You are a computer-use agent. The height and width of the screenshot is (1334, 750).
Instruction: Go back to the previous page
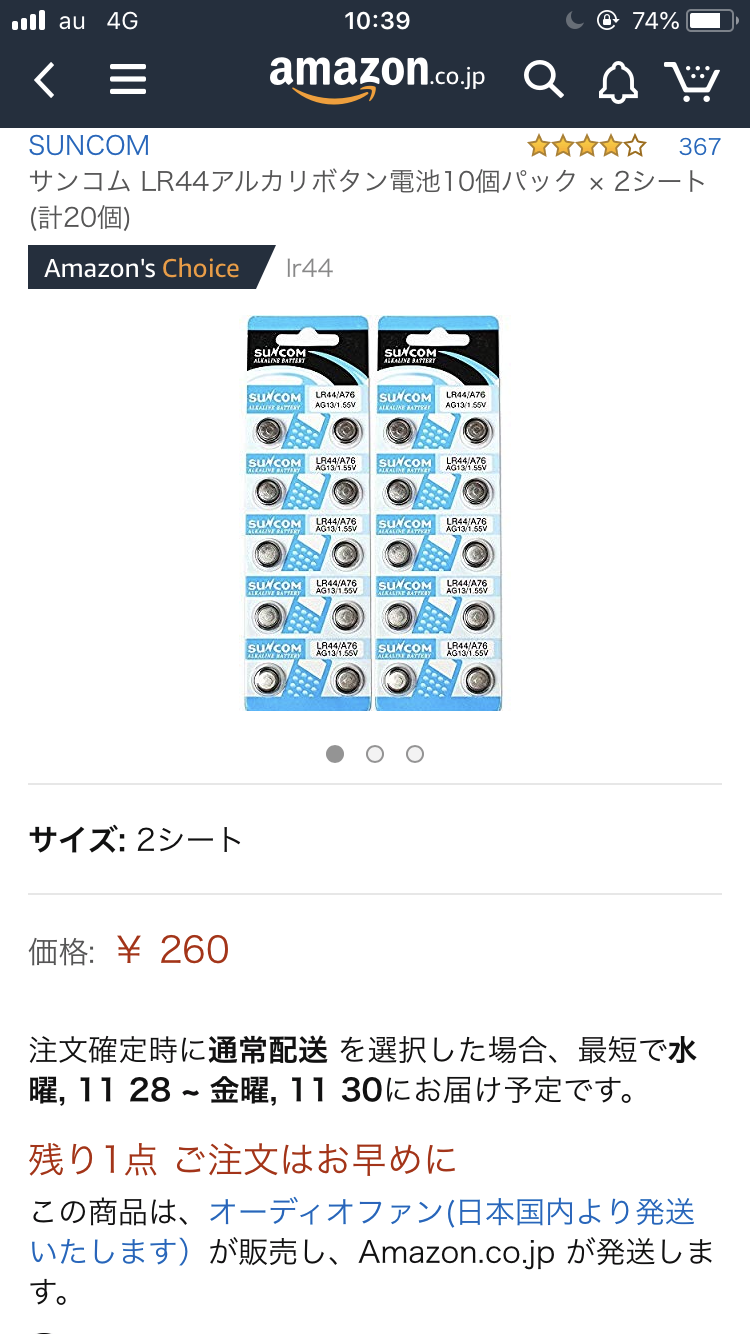44,79
